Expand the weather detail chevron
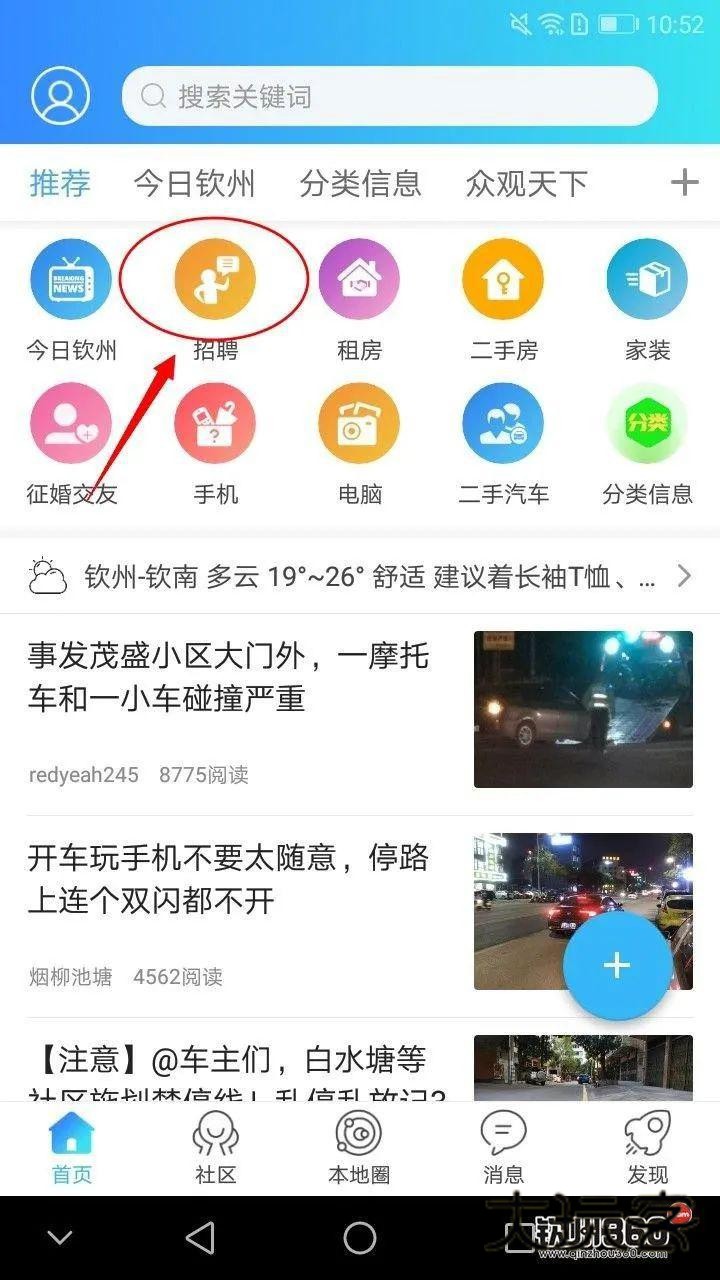Image resolution: width=720 pixels, height=1280 pixels. [x=686, y=573]
